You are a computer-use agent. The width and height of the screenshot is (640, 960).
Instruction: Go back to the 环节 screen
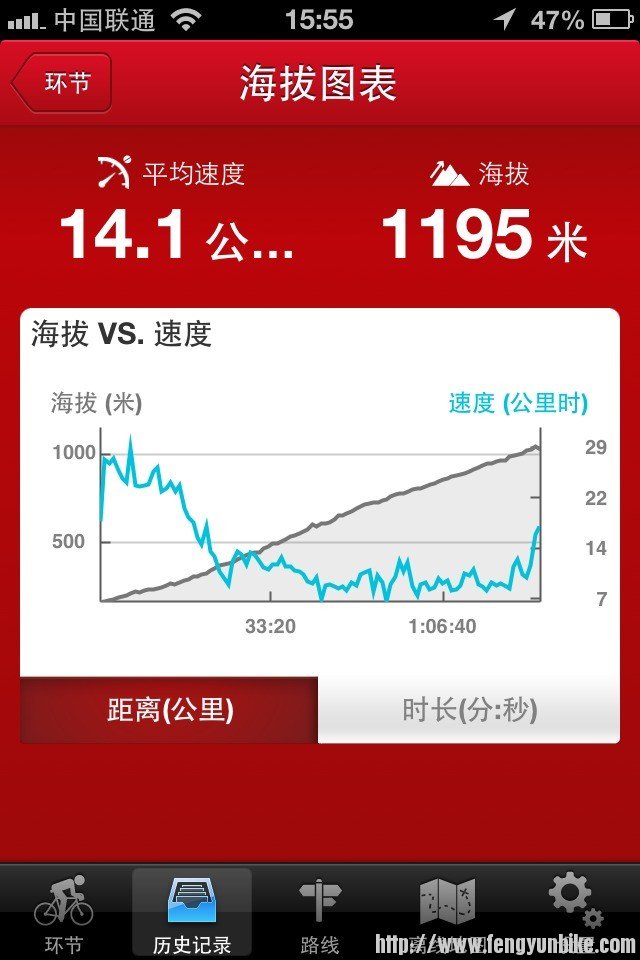62,83
